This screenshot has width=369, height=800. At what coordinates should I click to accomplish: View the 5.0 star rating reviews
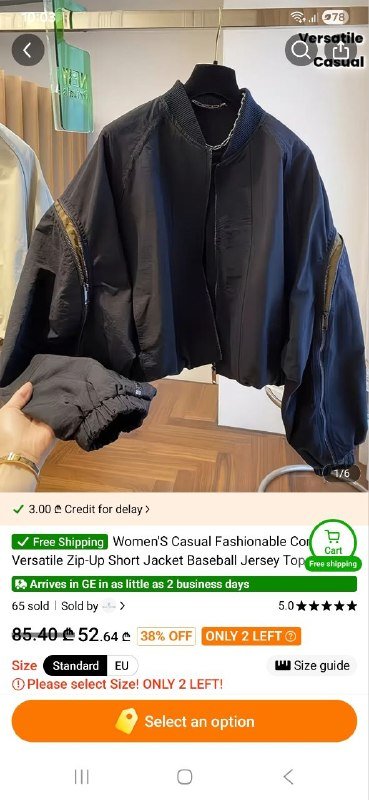click(x=317, y=606)
